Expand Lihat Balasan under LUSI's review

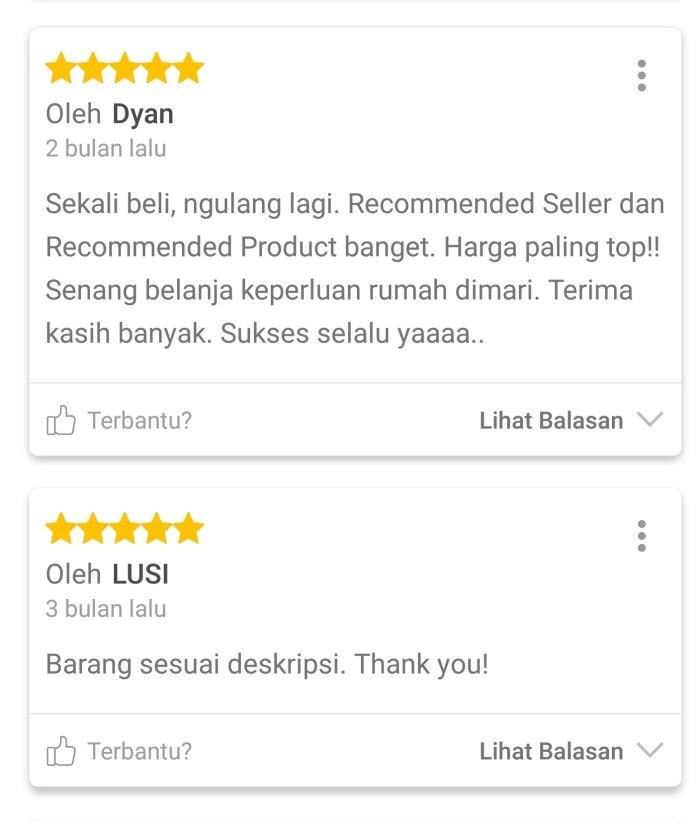pos(570,751)
